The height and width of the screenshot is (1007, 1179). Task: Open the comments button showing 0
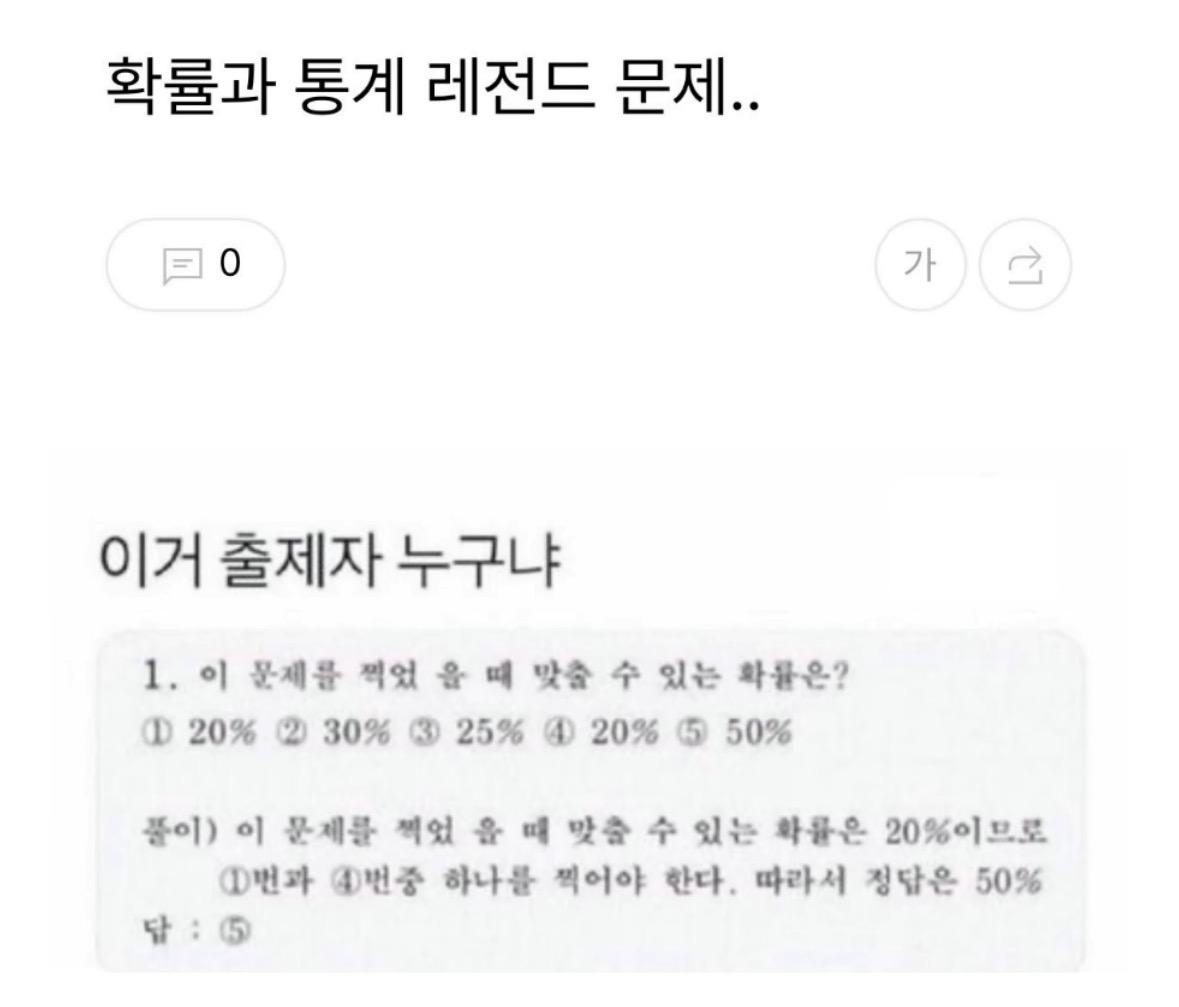(x=195, y=265)
